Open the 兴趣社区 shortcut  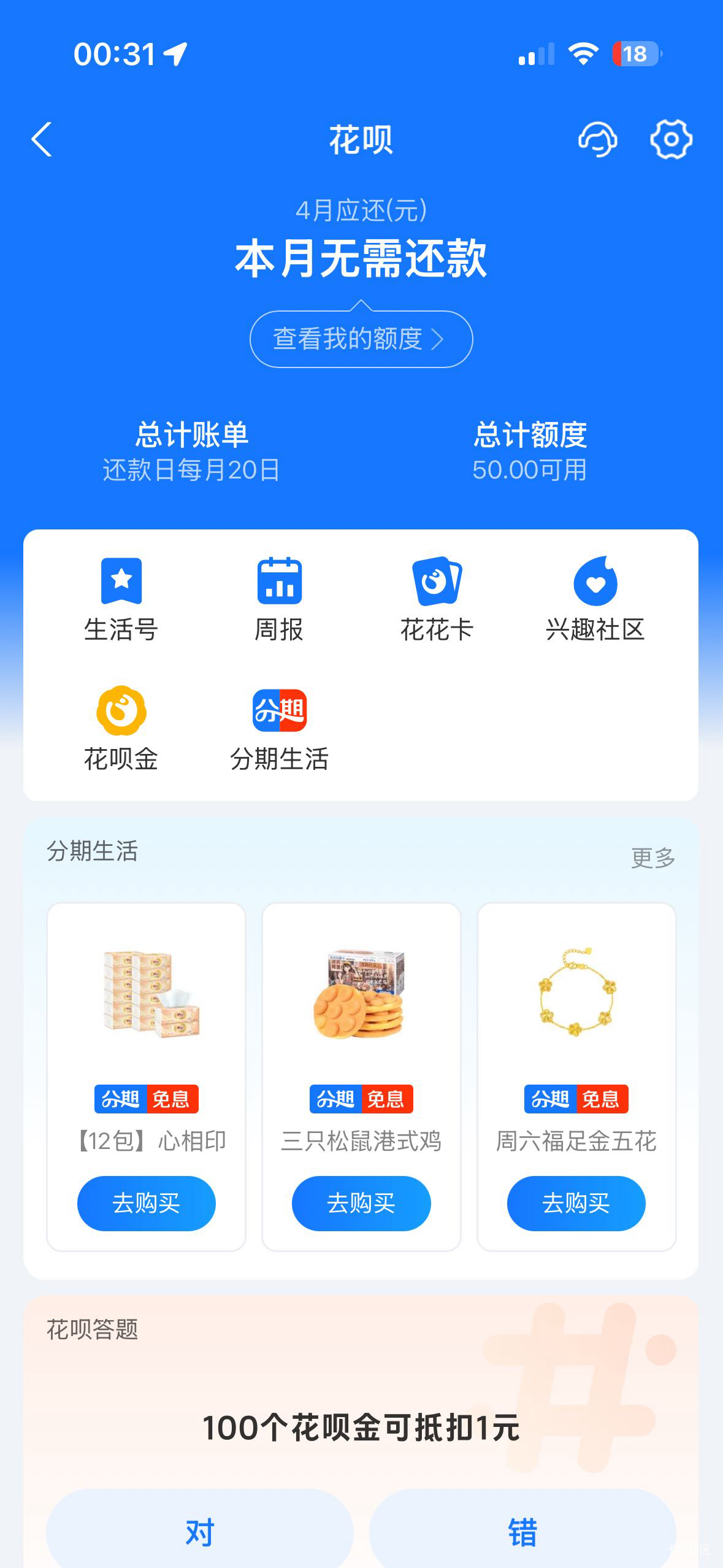coord(595,598)
